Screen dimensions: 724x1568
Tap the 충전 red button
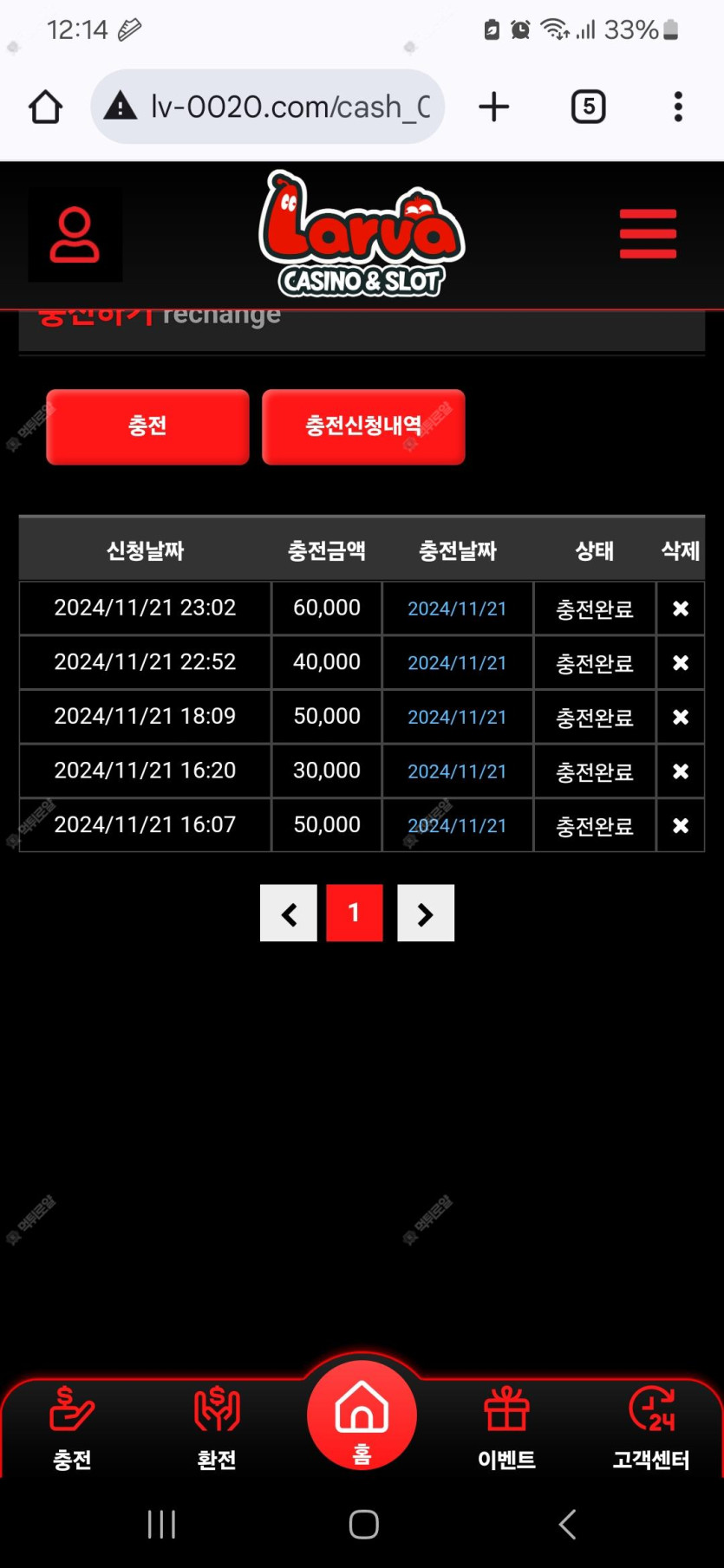tap(147, 426)
